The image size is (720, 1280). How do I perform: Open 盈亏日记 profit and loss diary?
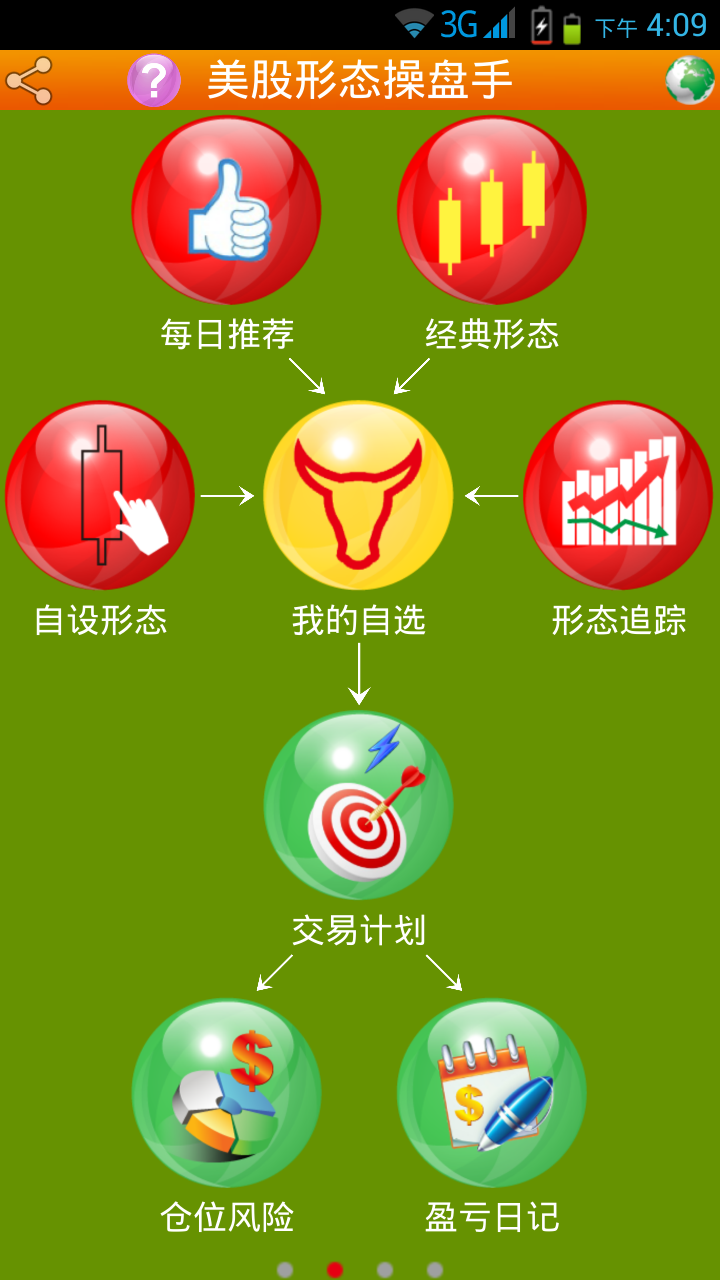click(x=492, y=1093)
